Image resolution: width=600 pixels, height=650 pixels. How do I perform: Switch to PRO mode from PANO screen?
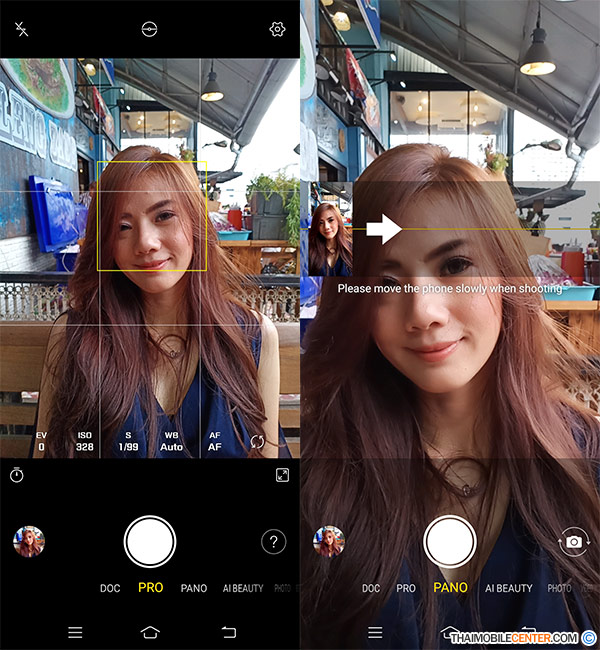[406, 588]
